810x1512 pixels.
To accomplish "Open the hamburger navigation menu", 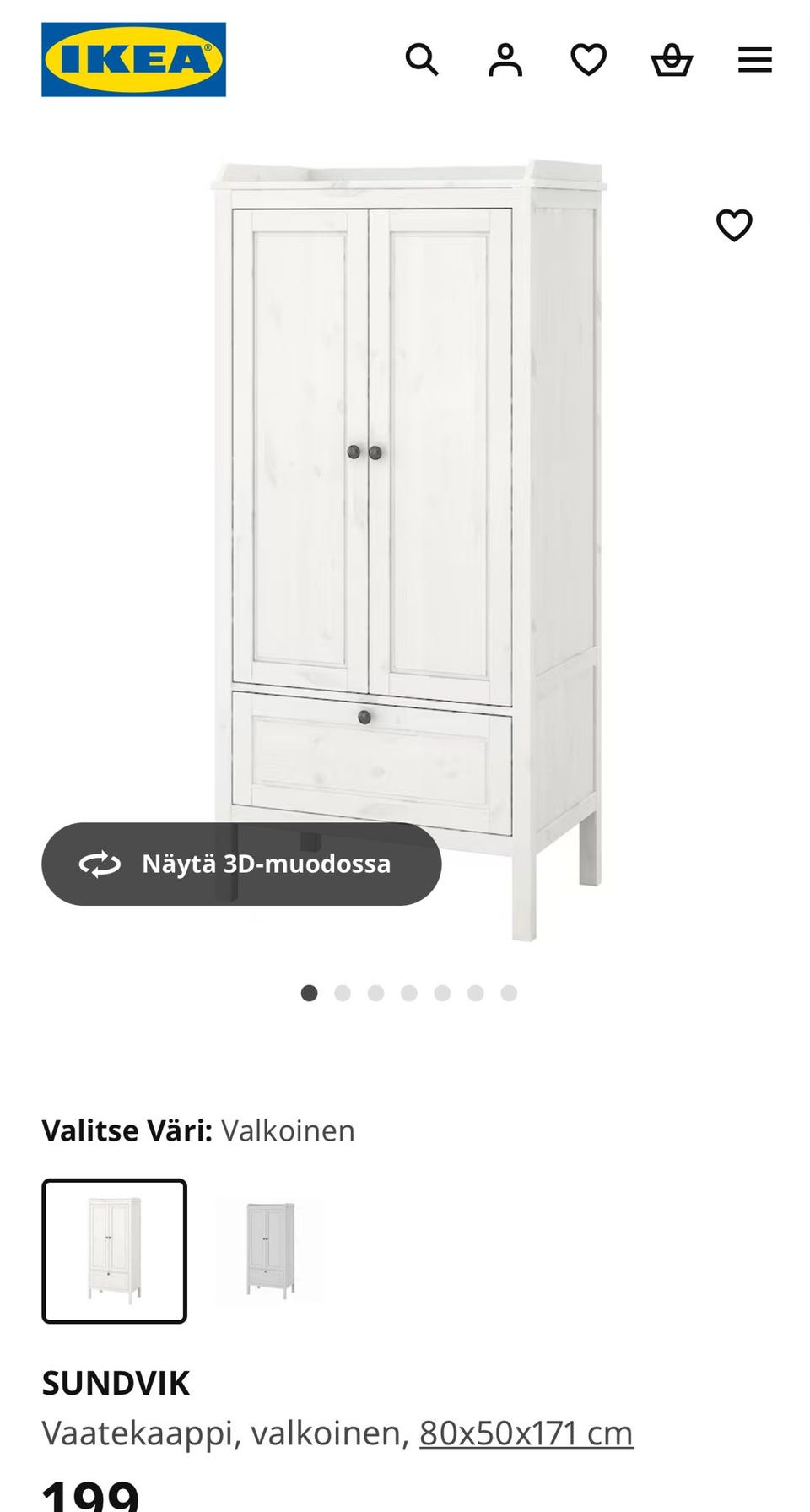I will [754, 60].
